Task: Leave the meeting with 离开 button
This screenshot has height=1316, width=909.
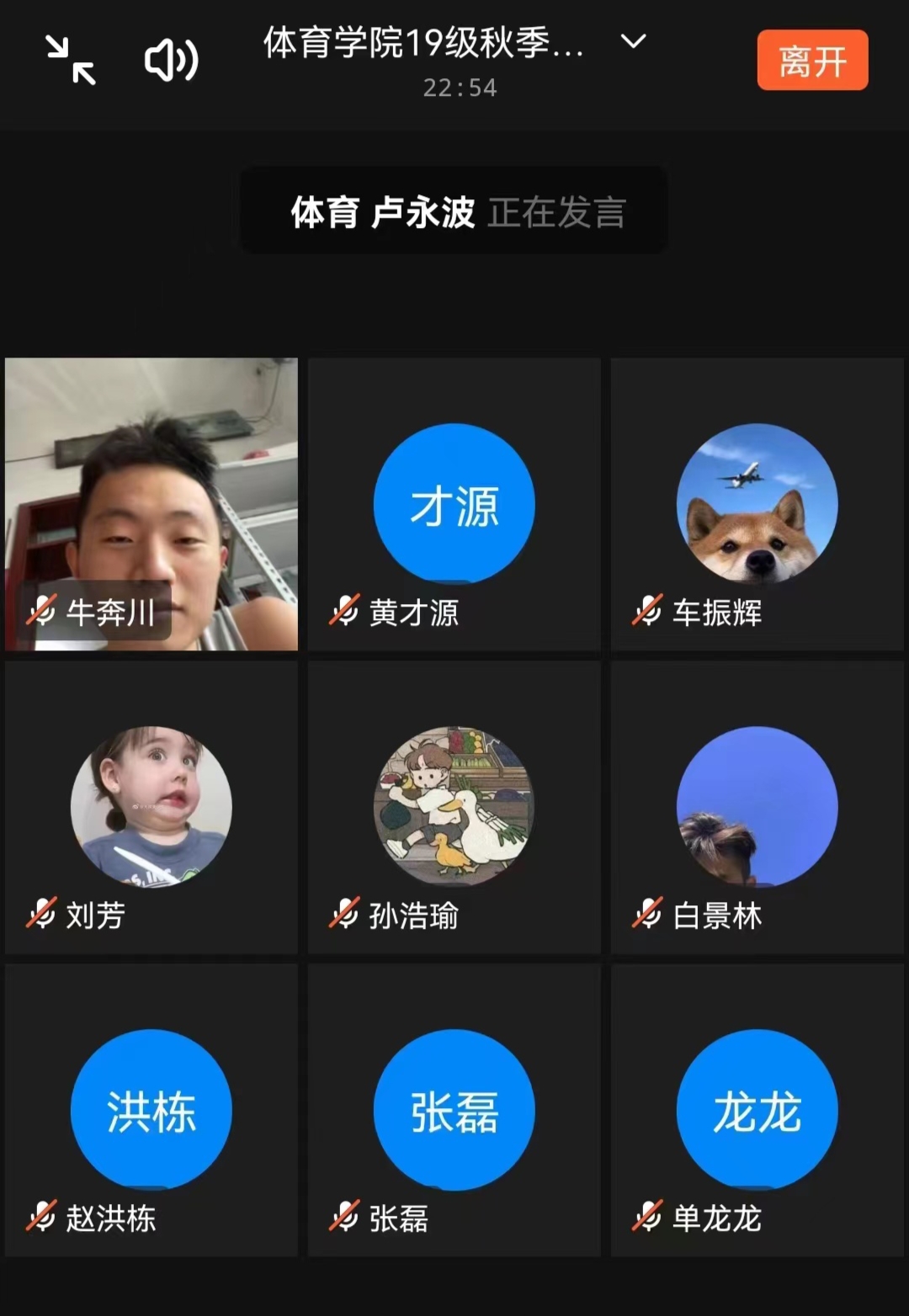Action: tap(812, 61)
